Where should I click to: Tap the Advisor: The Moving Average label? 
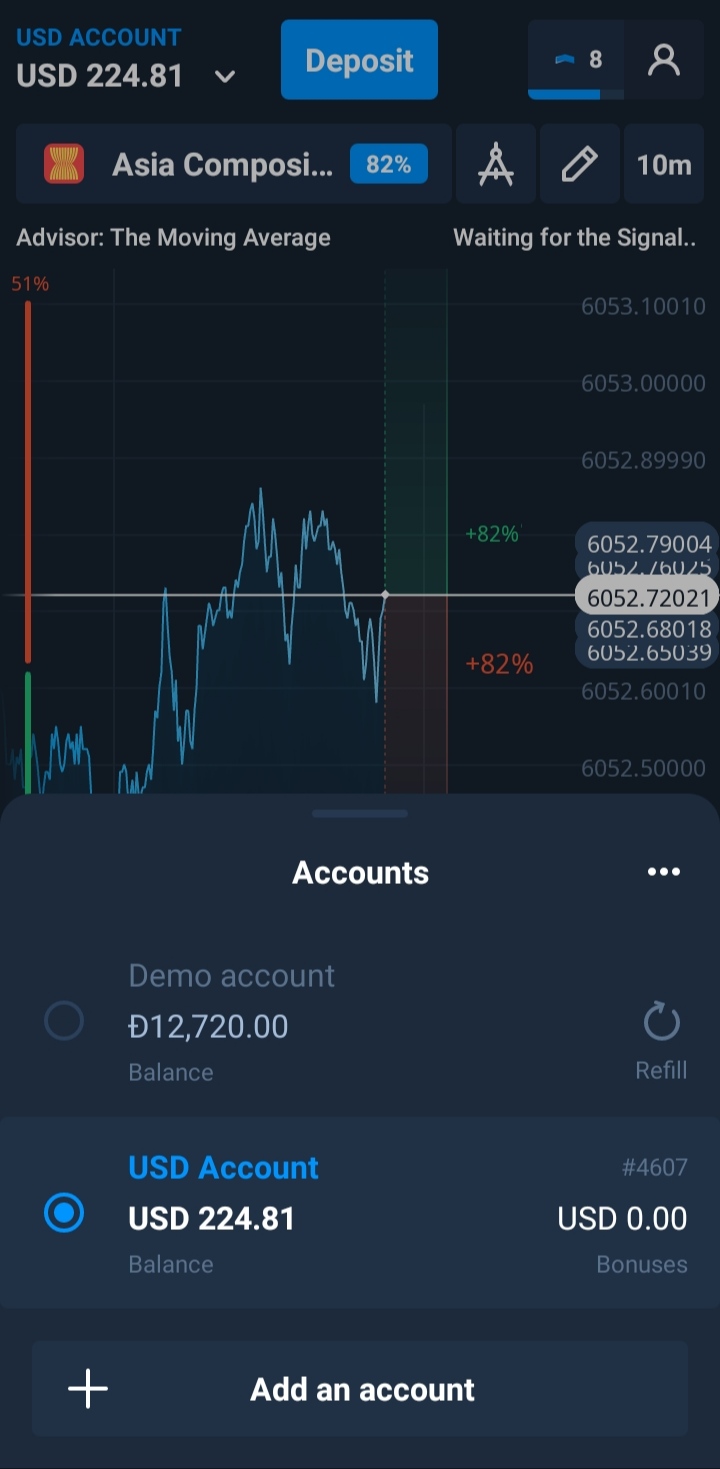click(x=172, y=237)
